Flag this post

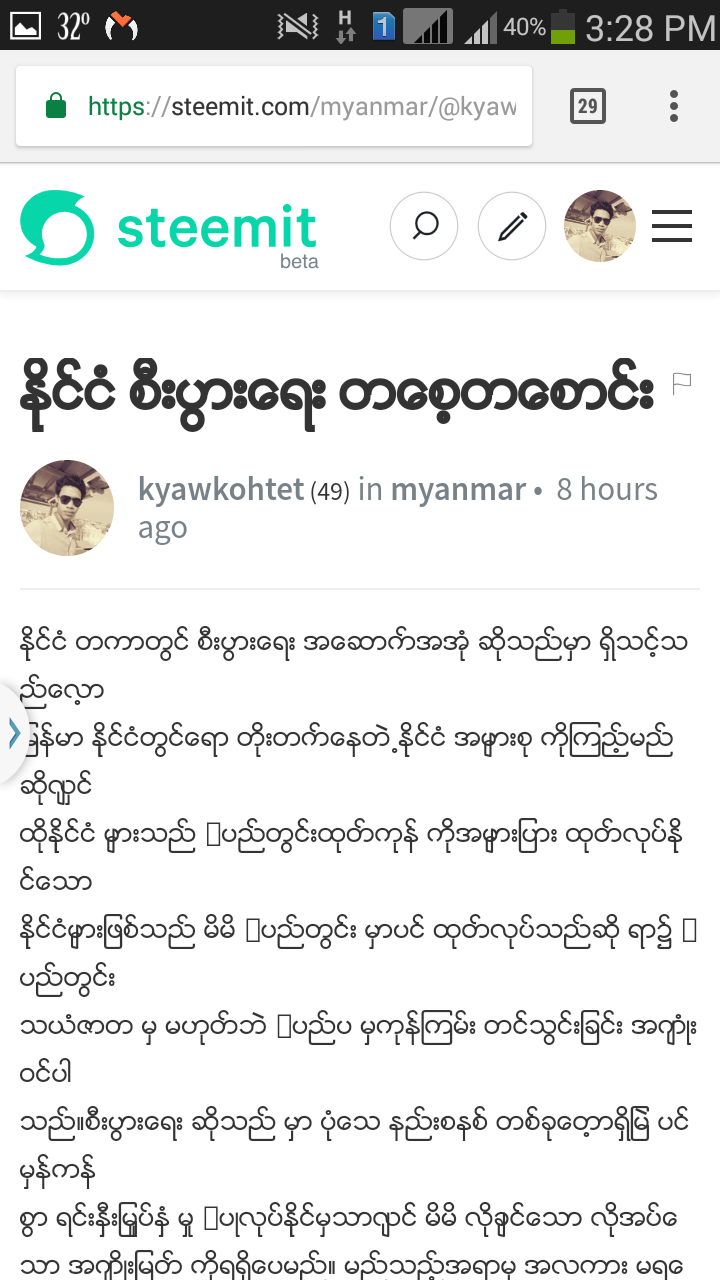point(682,383)
